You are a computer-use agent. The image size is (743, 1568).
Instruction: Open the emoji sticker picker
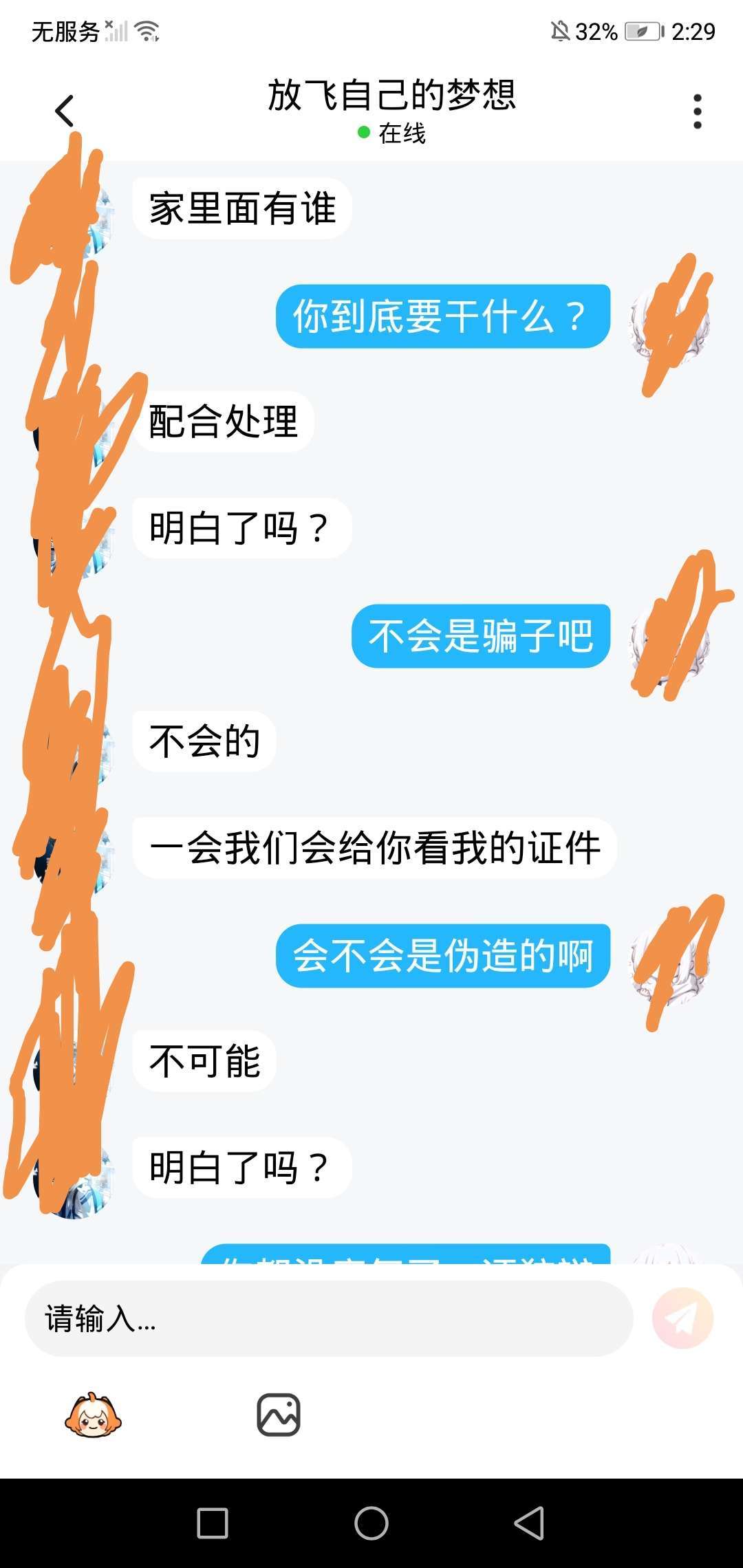[93, 1415]
